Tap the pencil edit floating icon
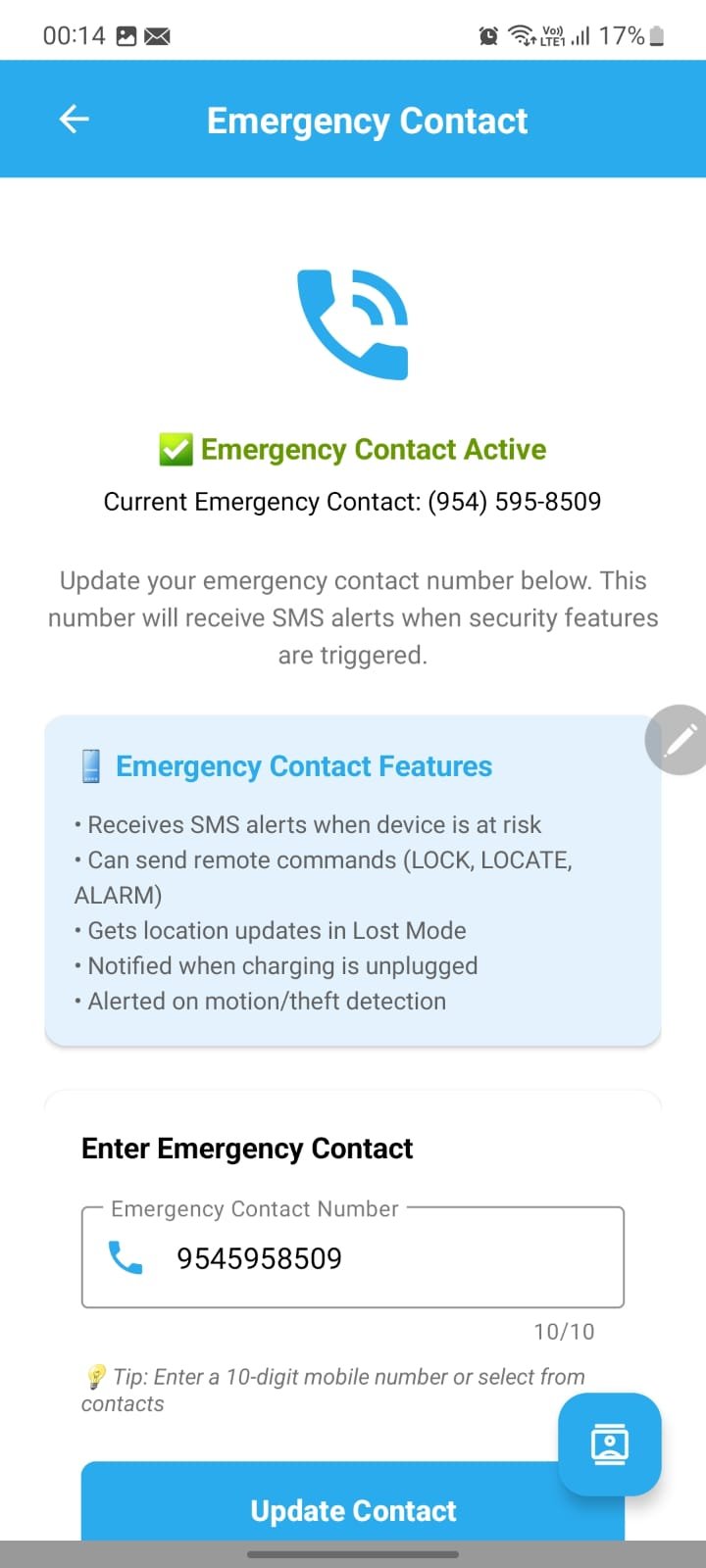The width and height of the screenshot is (706, 1568). coord(680,740)
